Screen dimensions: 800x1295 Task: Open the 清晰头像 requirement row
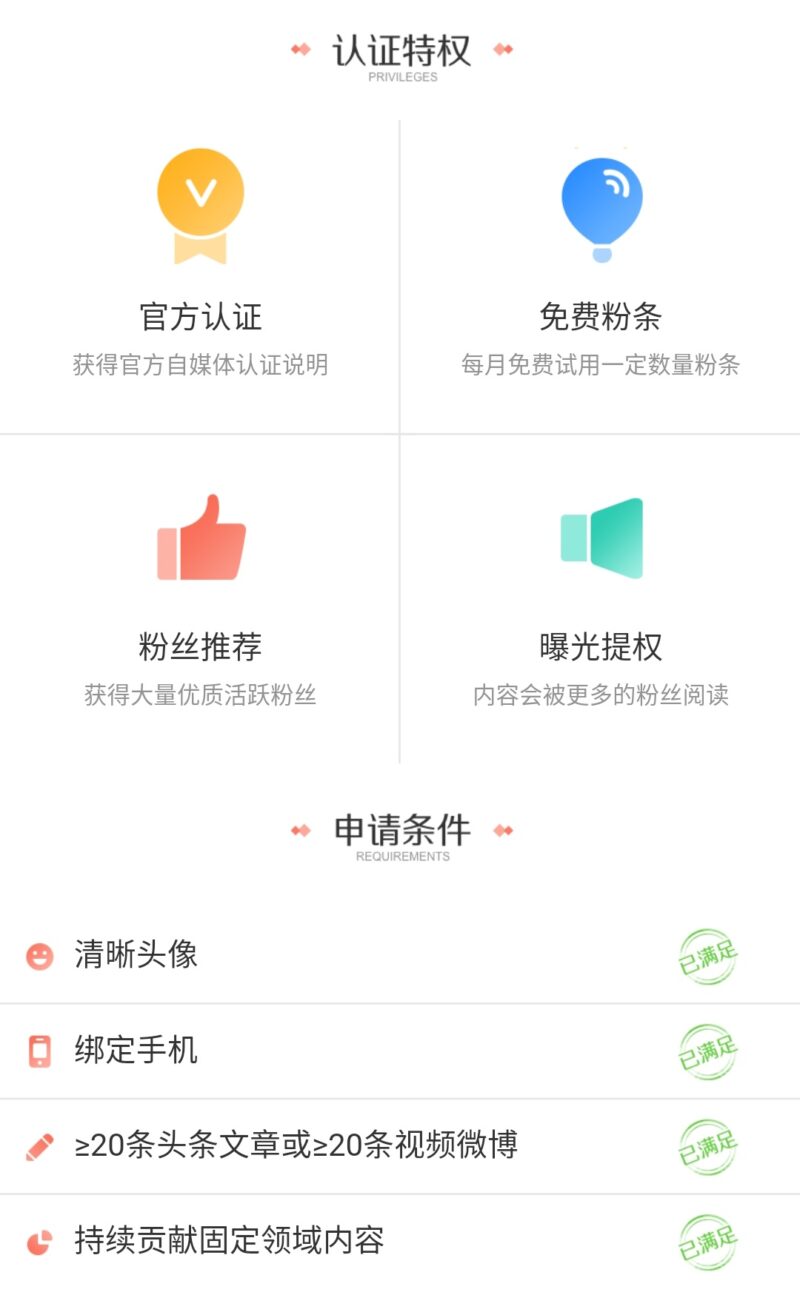pyautogui.click(x=135, y=955)
